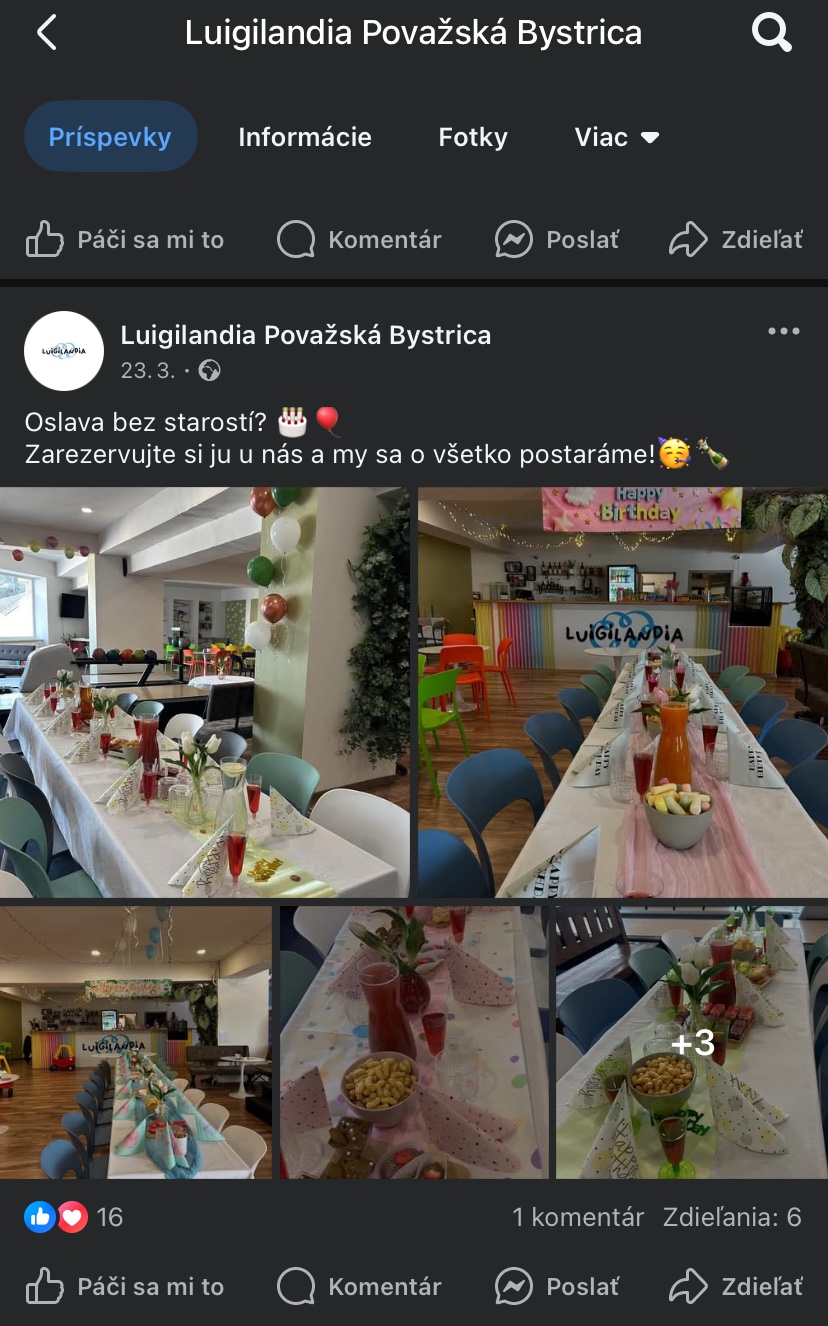The image size is (828, 1326).
Task: Switch to the Informácie tab
Action: pos(305,137)
